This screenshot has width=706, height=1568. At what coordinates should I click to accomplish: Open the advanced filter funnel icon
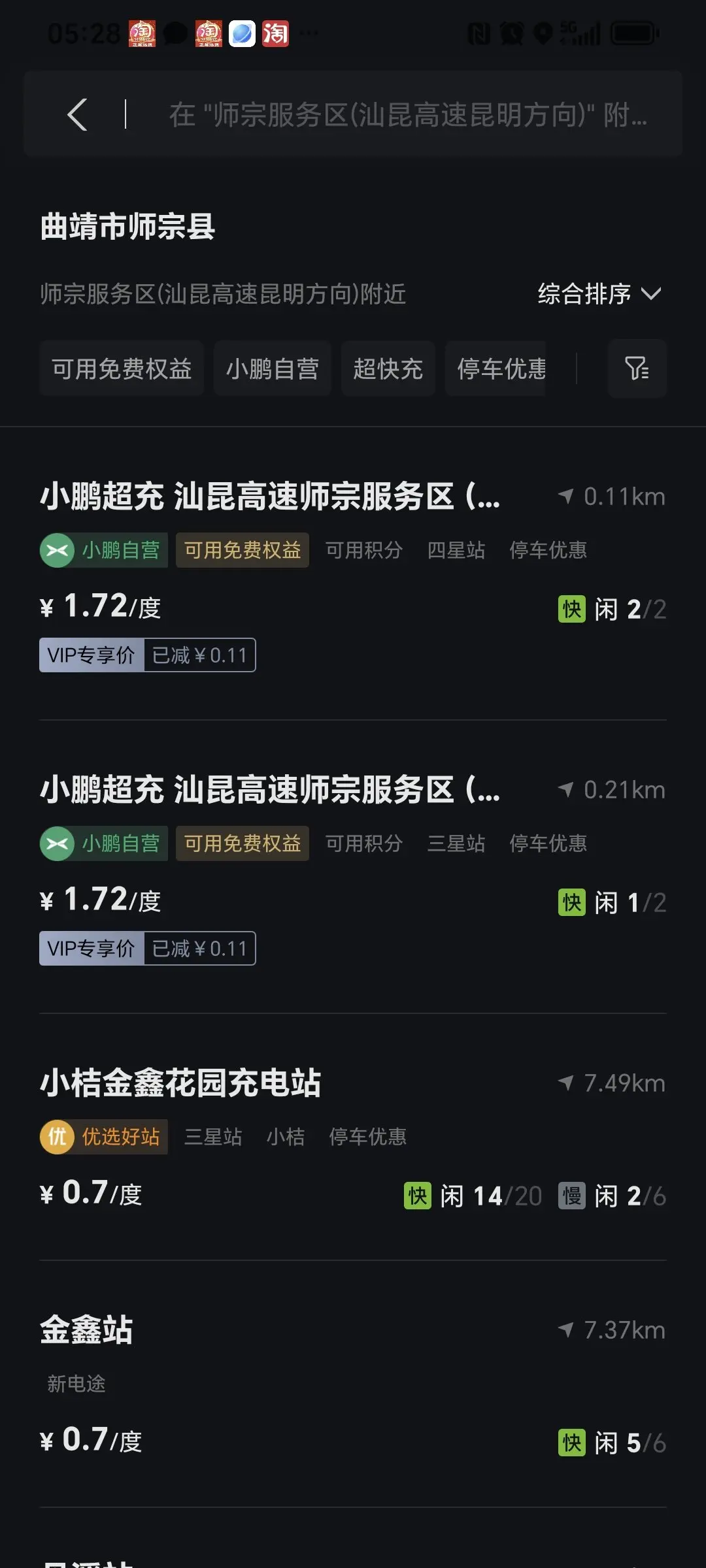pyautogui.click(x=637, y=368)
